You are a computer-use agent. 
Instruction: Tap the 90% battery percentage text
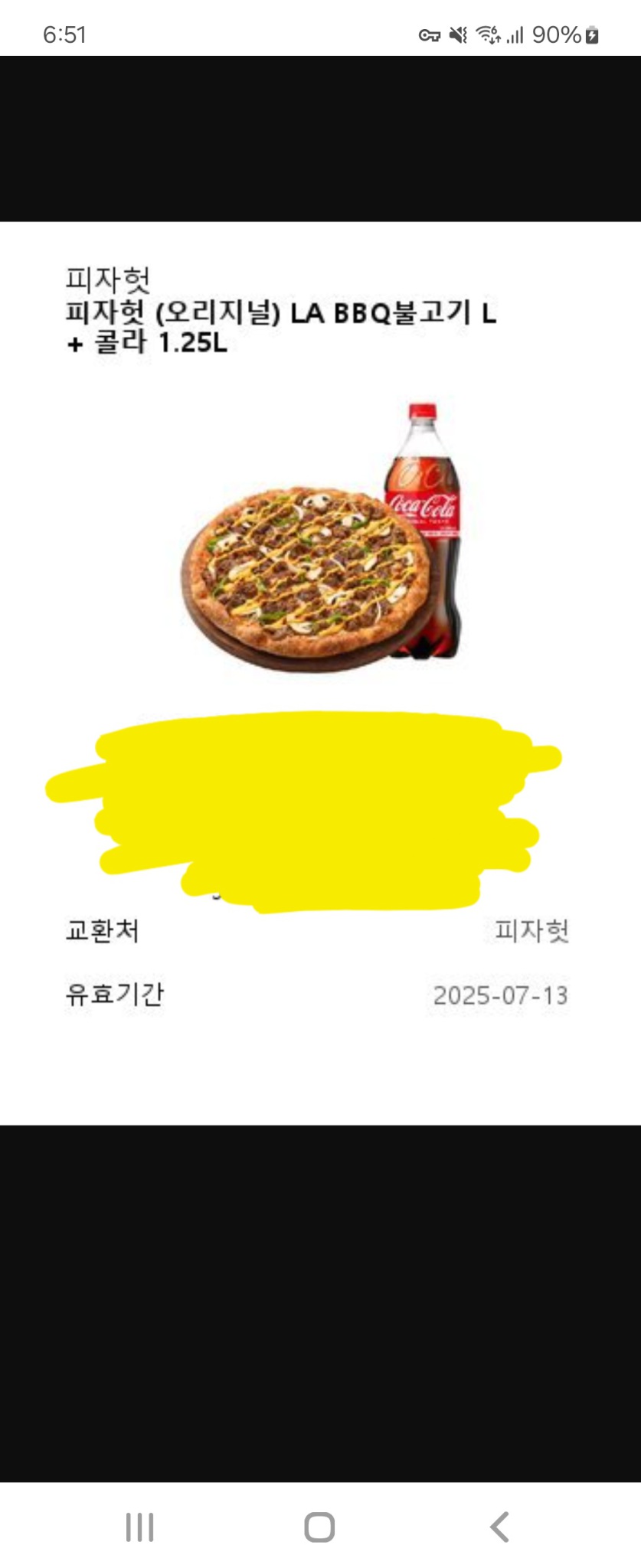558,34
